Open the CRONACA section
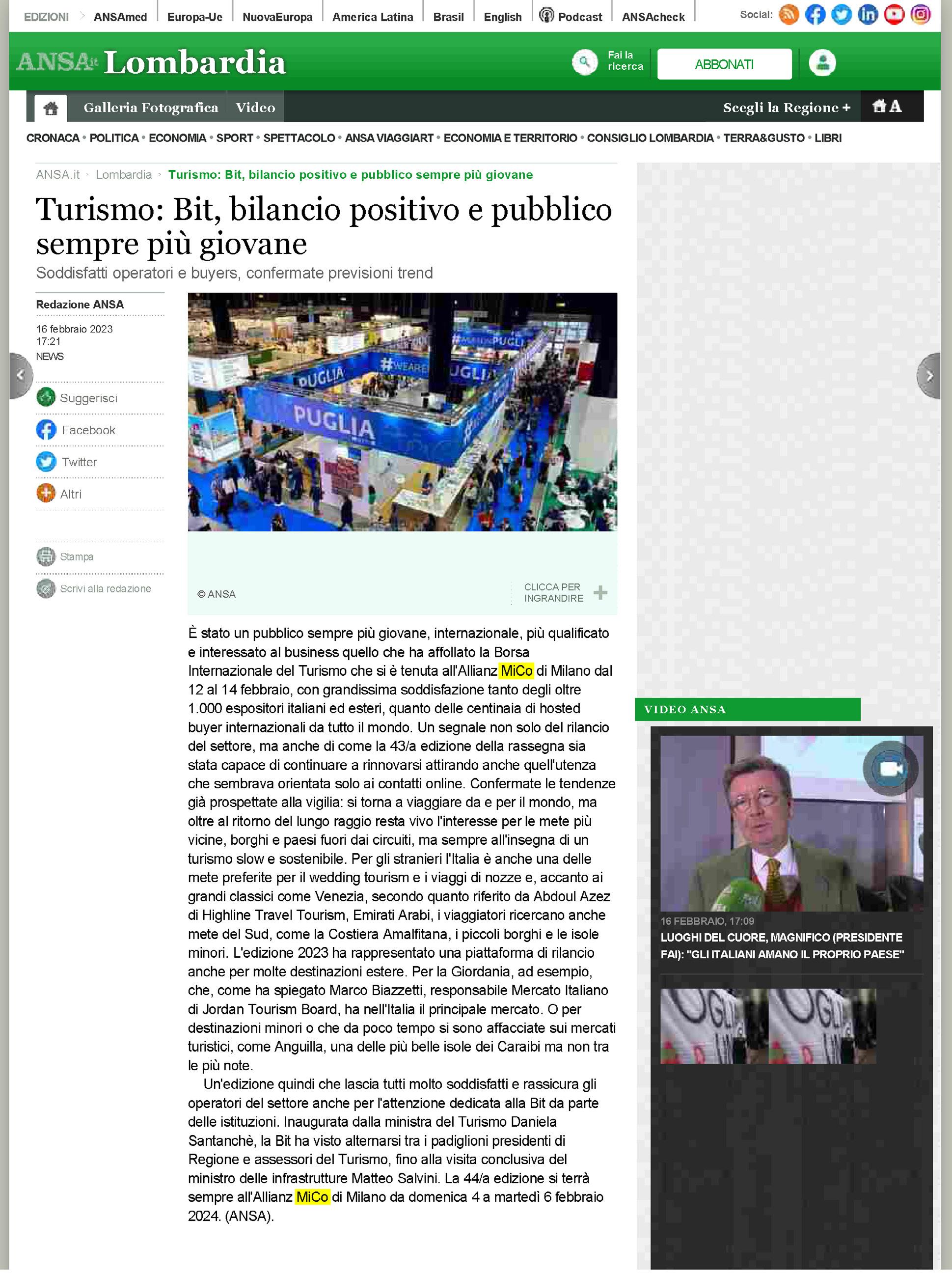 coord(53,138)
